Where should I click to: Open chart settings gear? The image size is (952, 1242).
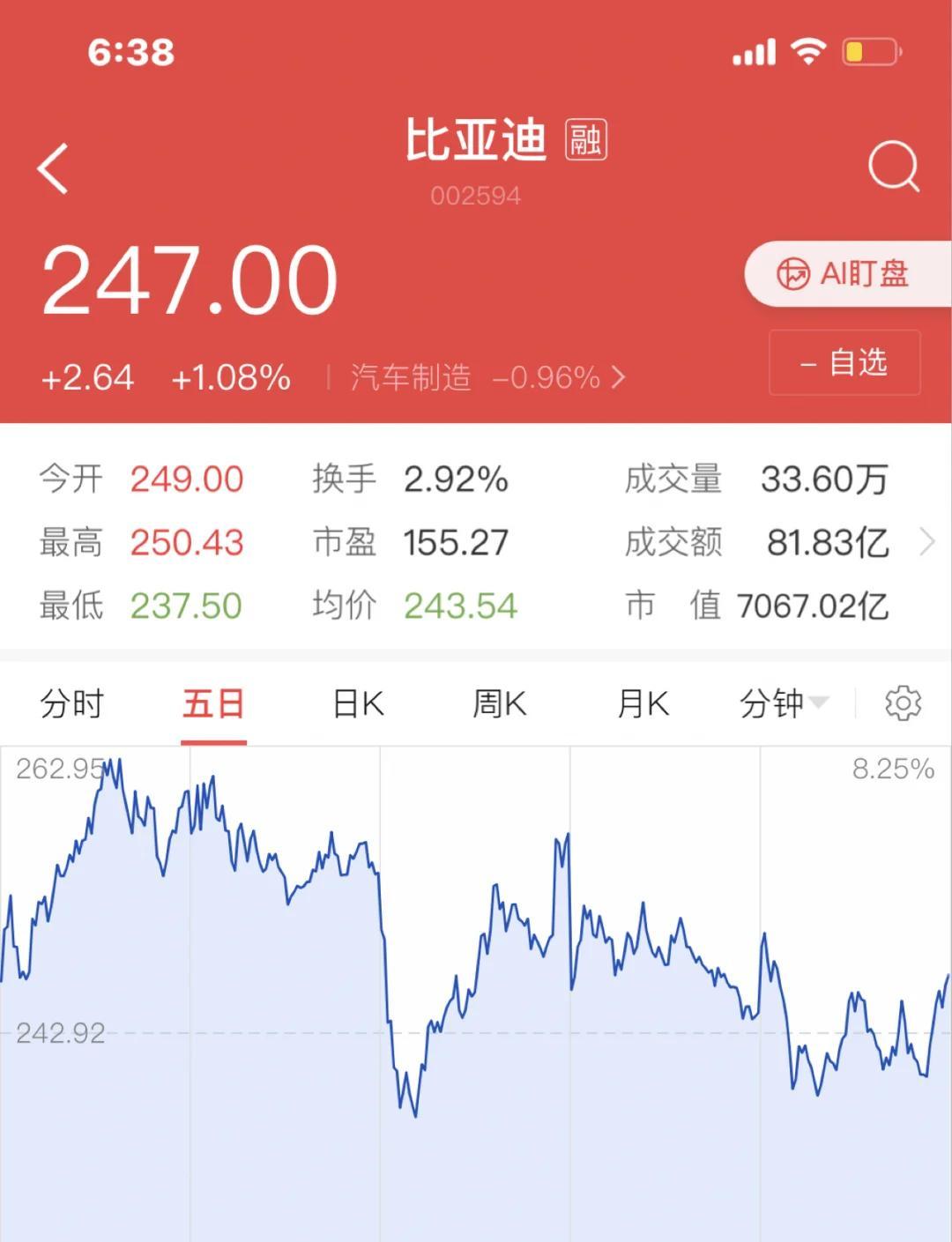point(903,703)
